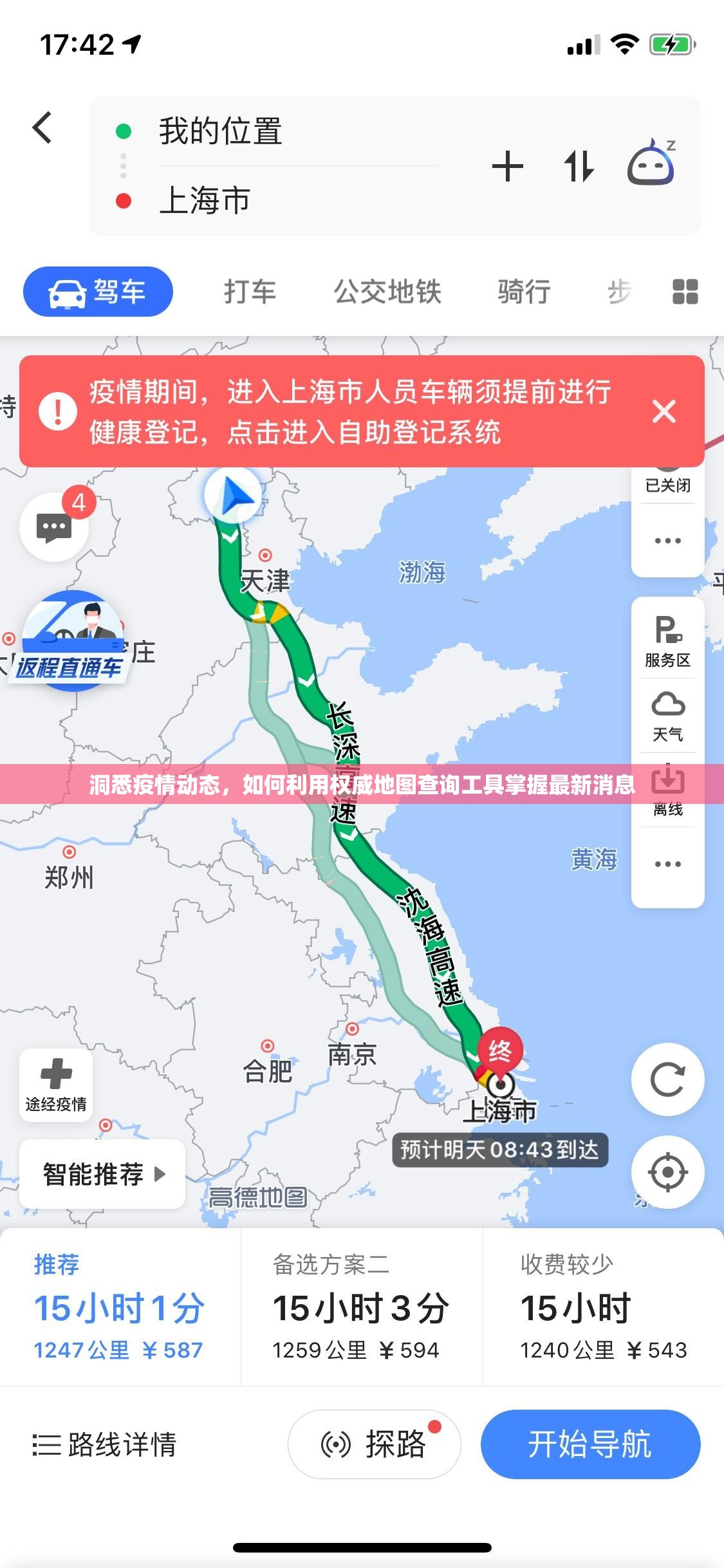
Task: Recenter map on my location
Action: [667, 1172]
